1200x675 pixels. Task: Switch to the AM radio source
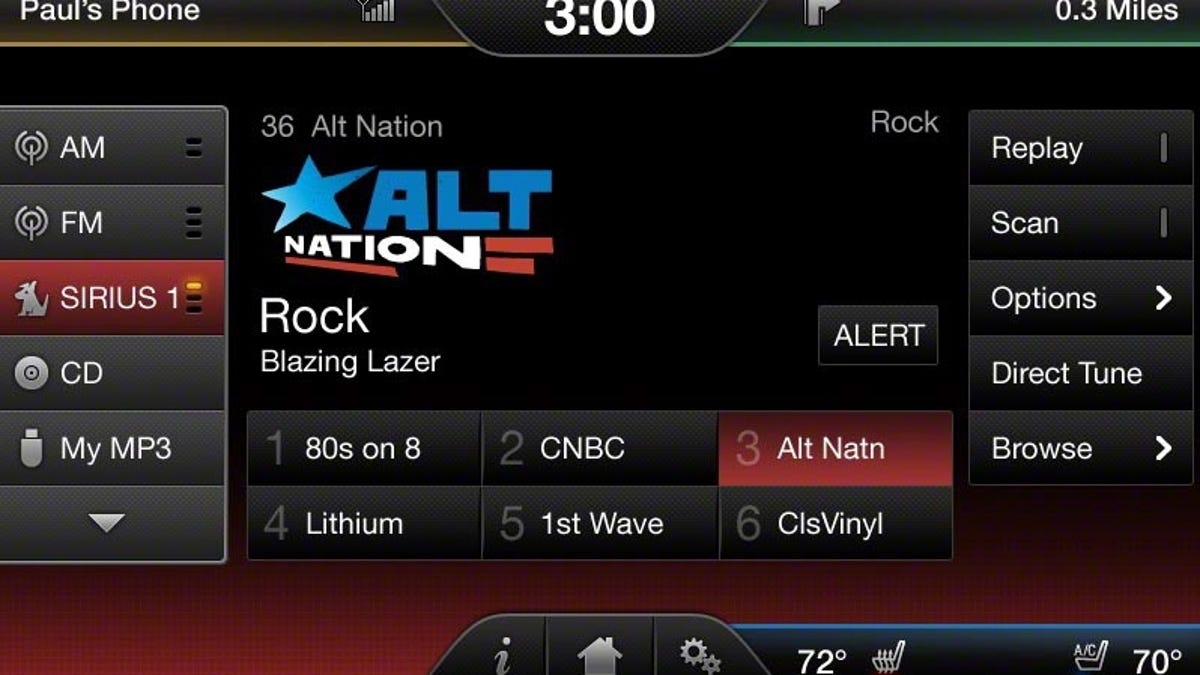tap(110, 148)
